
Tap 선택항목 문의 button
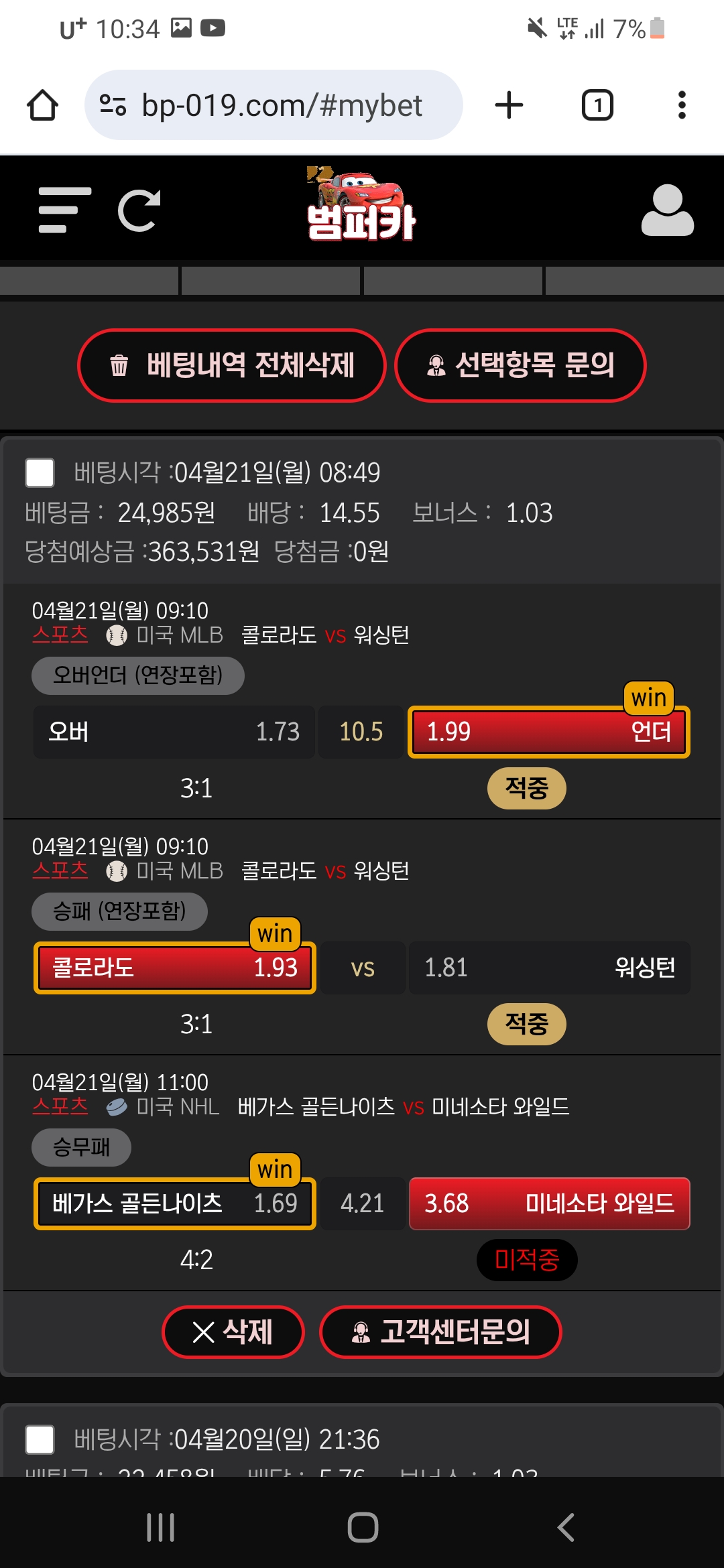point(520,366)
